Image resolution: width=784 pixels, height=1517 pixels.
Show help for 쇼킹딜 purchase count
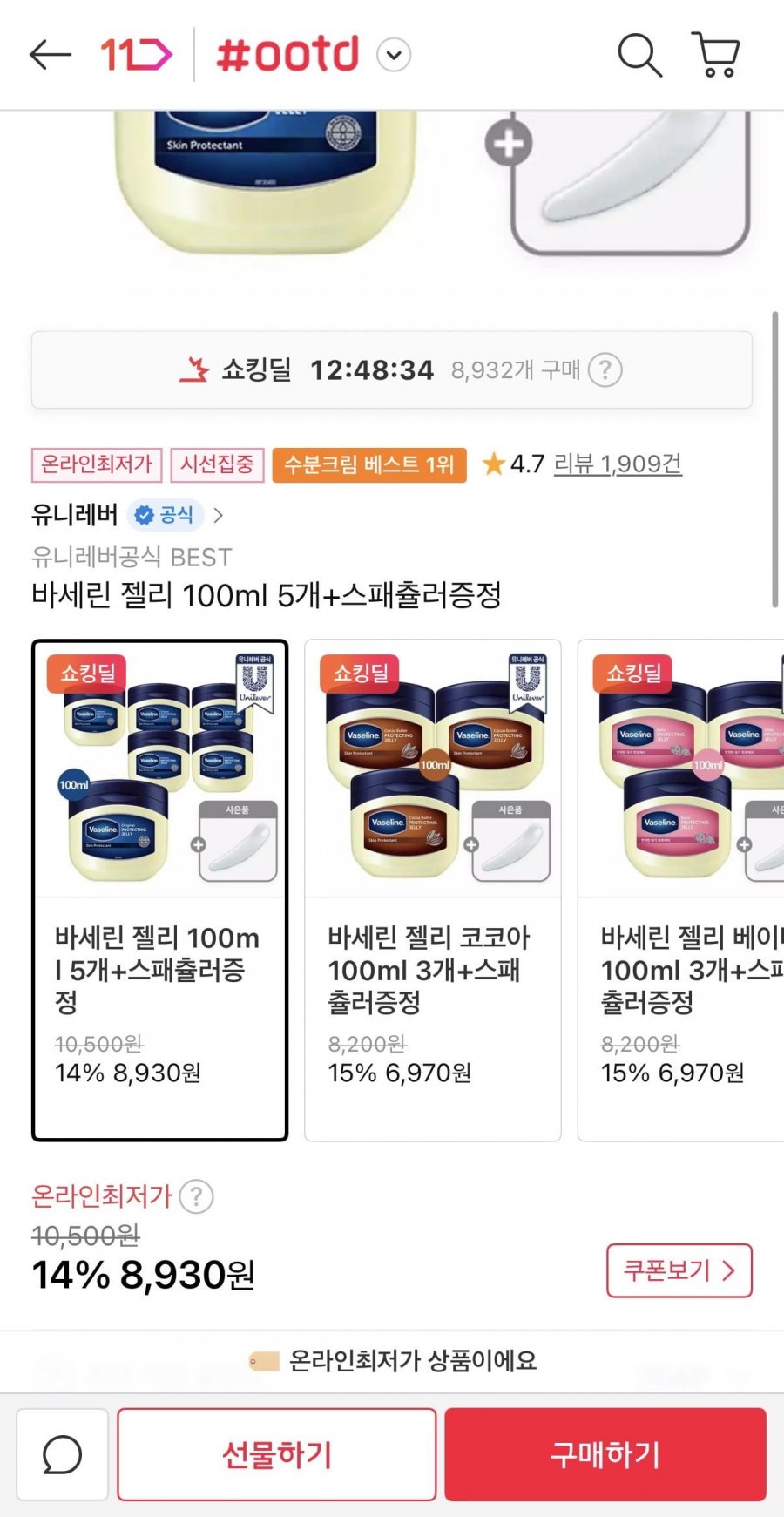tap(605, 370)
